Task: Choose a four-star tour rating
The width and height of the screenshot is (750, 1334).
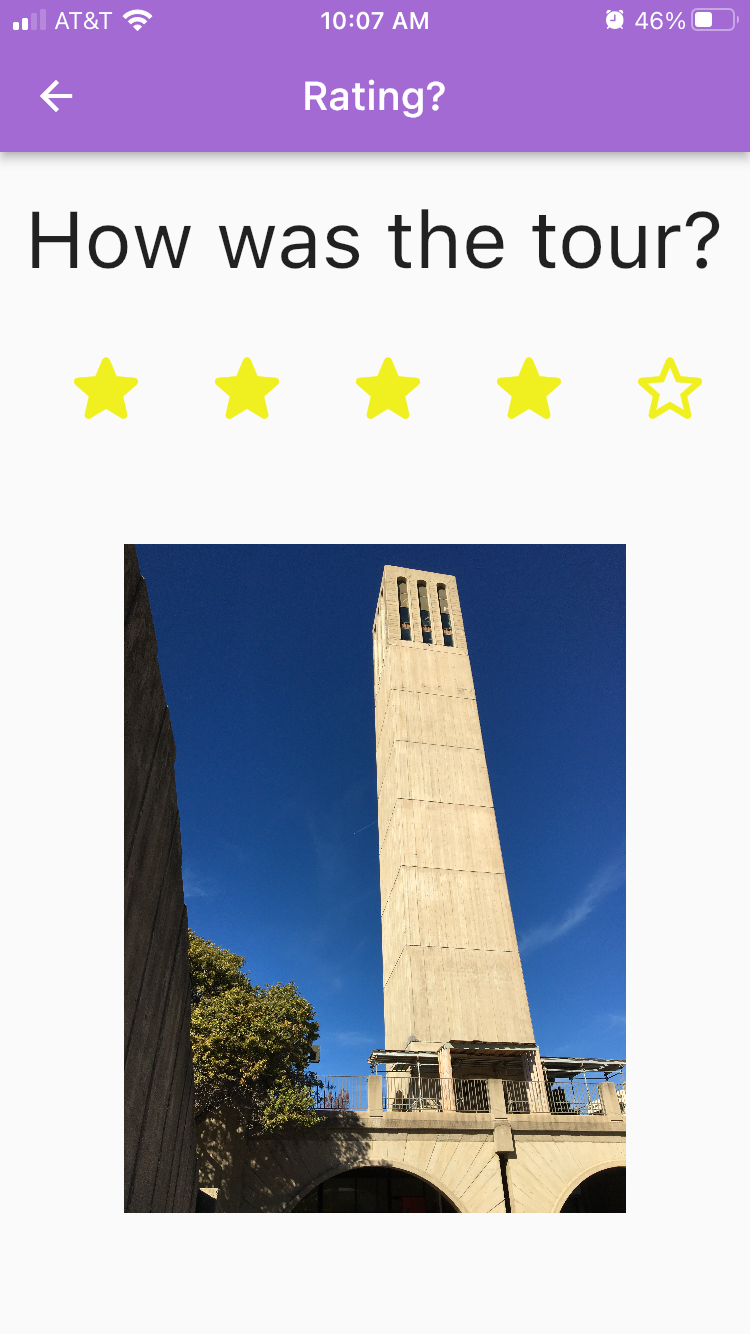Action: pyautogui.click(x=529, y=389)
